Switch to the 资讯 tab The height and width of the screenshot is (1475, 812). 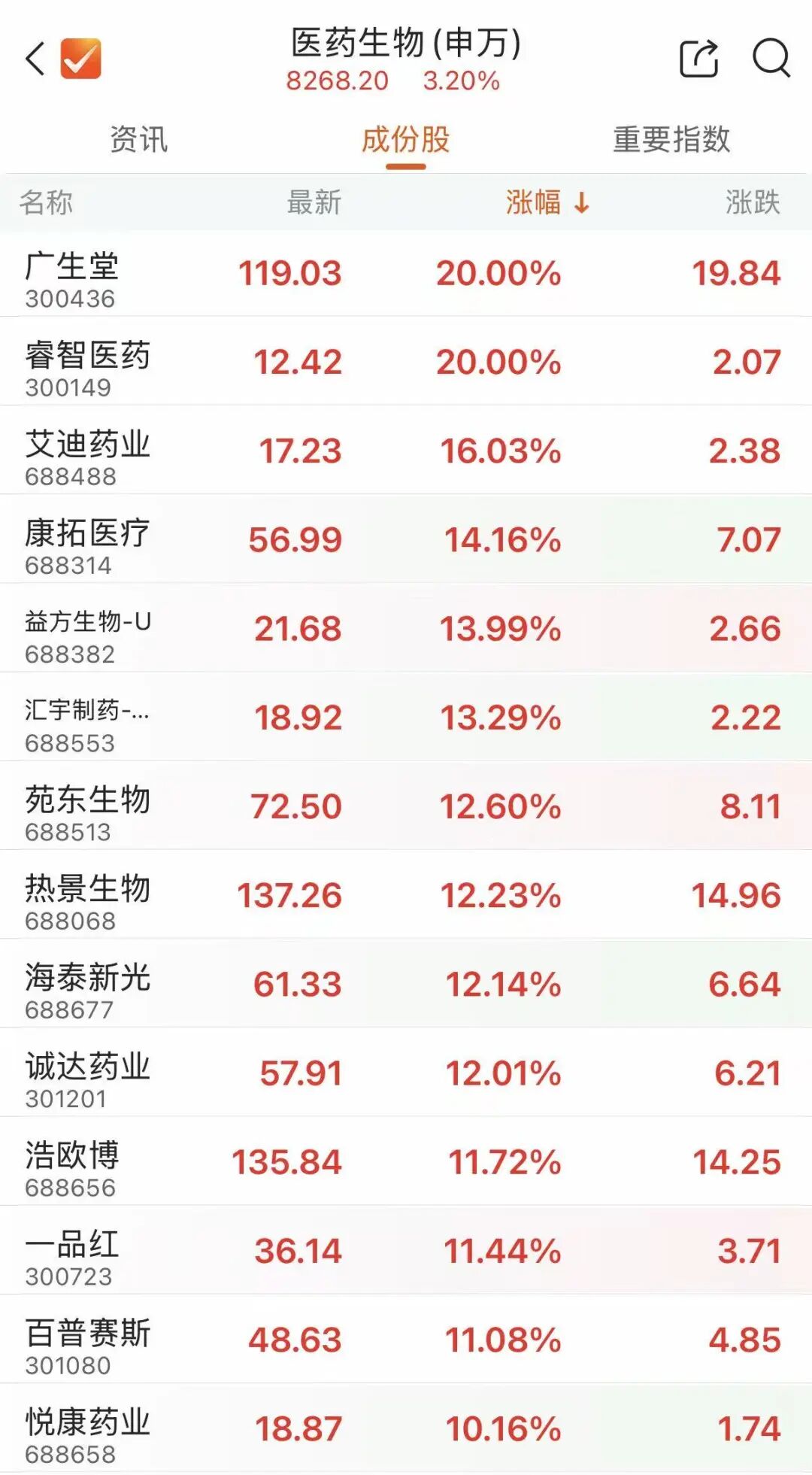pos(138,140)
